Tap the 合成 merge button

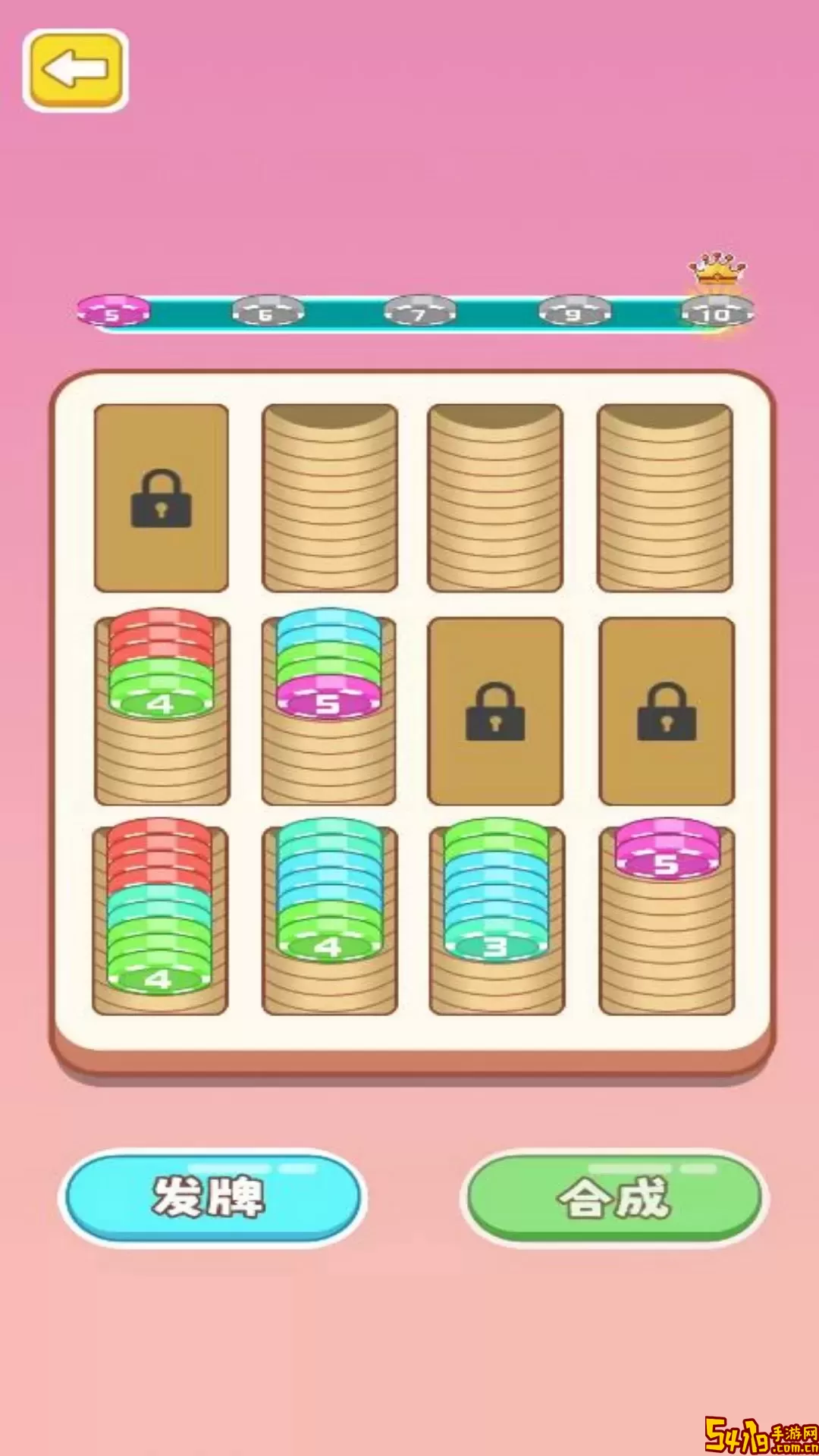tap(614, 1197)
